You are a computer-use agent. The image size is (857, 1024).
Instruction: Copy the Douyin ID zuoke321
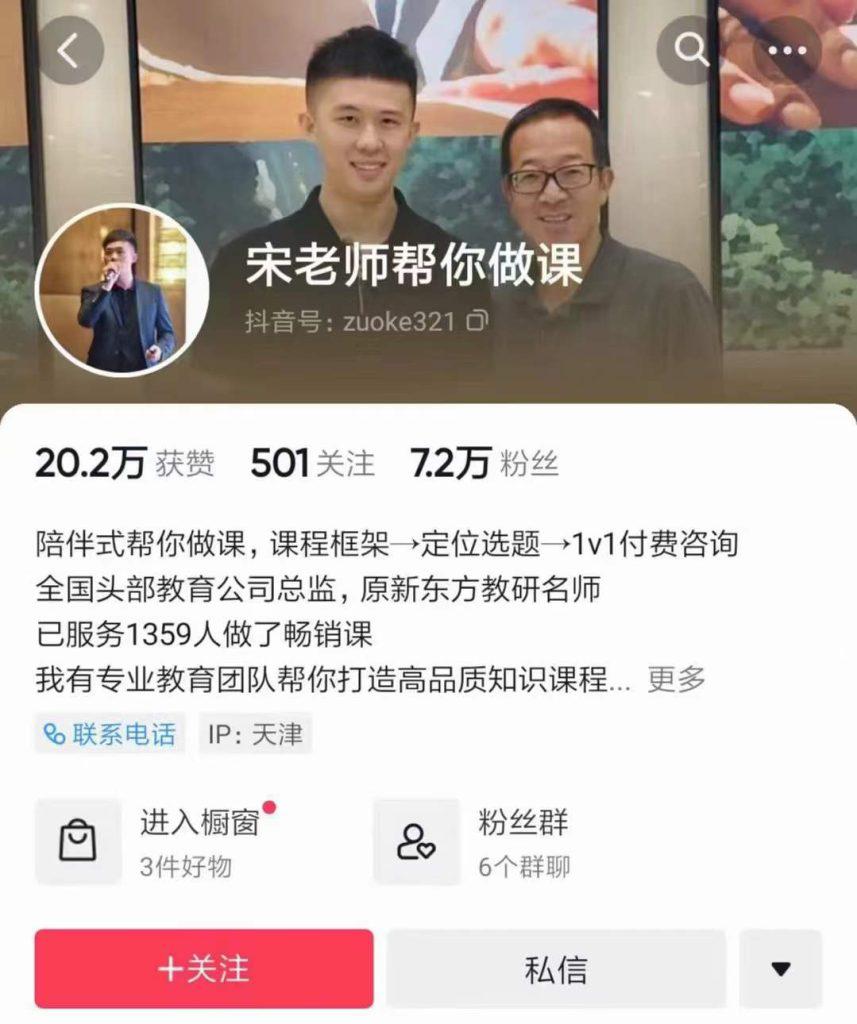coord(478,321)
